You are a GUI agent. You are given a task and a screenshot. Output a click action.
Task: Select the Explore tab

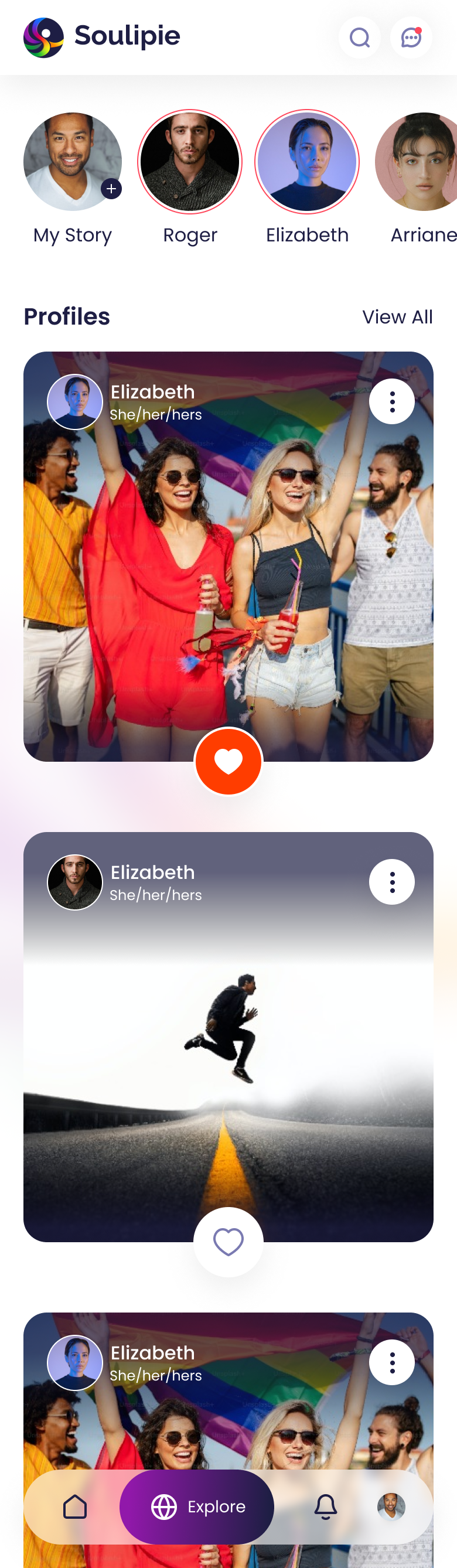(197, 1506)
